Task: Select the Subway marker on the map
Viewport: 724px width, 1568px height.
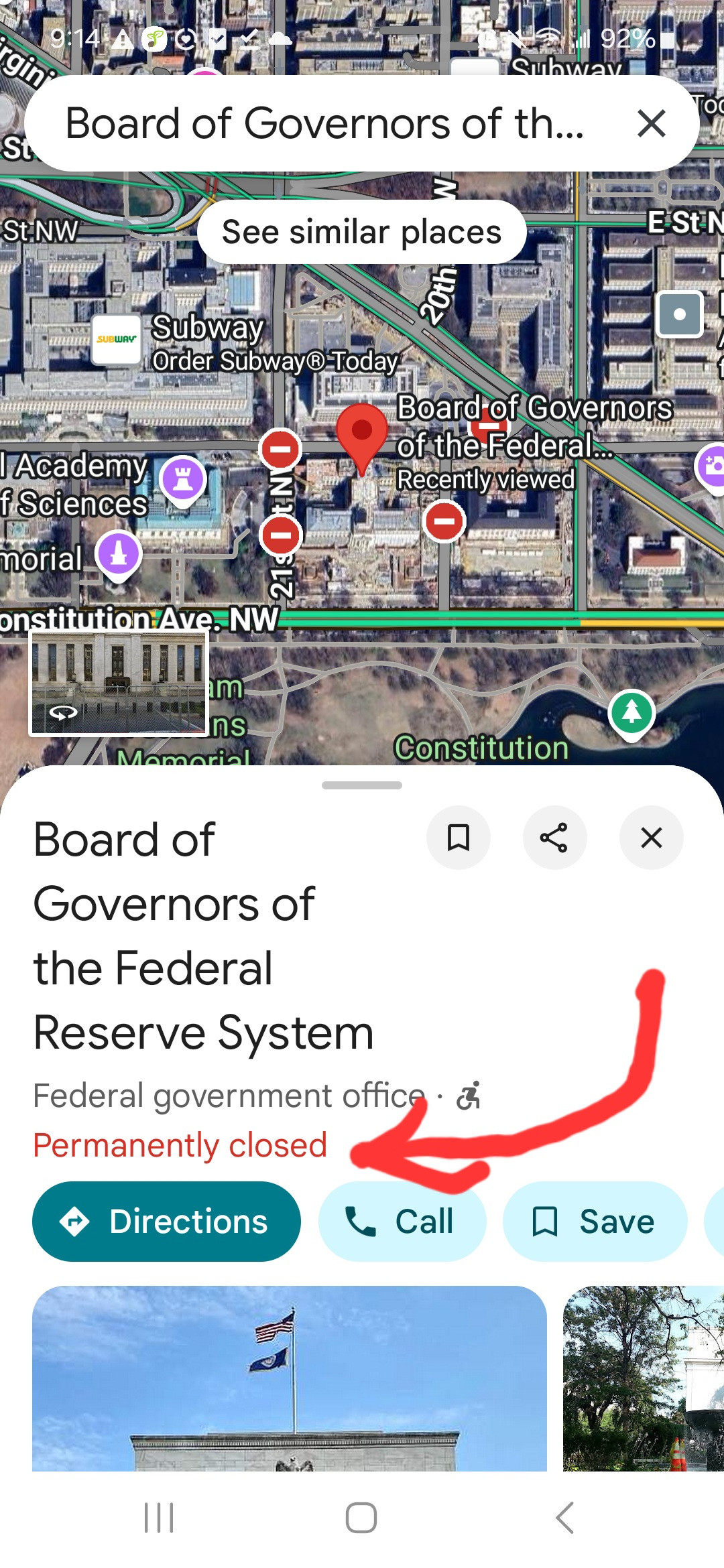Action: click(x=117, y=339)
